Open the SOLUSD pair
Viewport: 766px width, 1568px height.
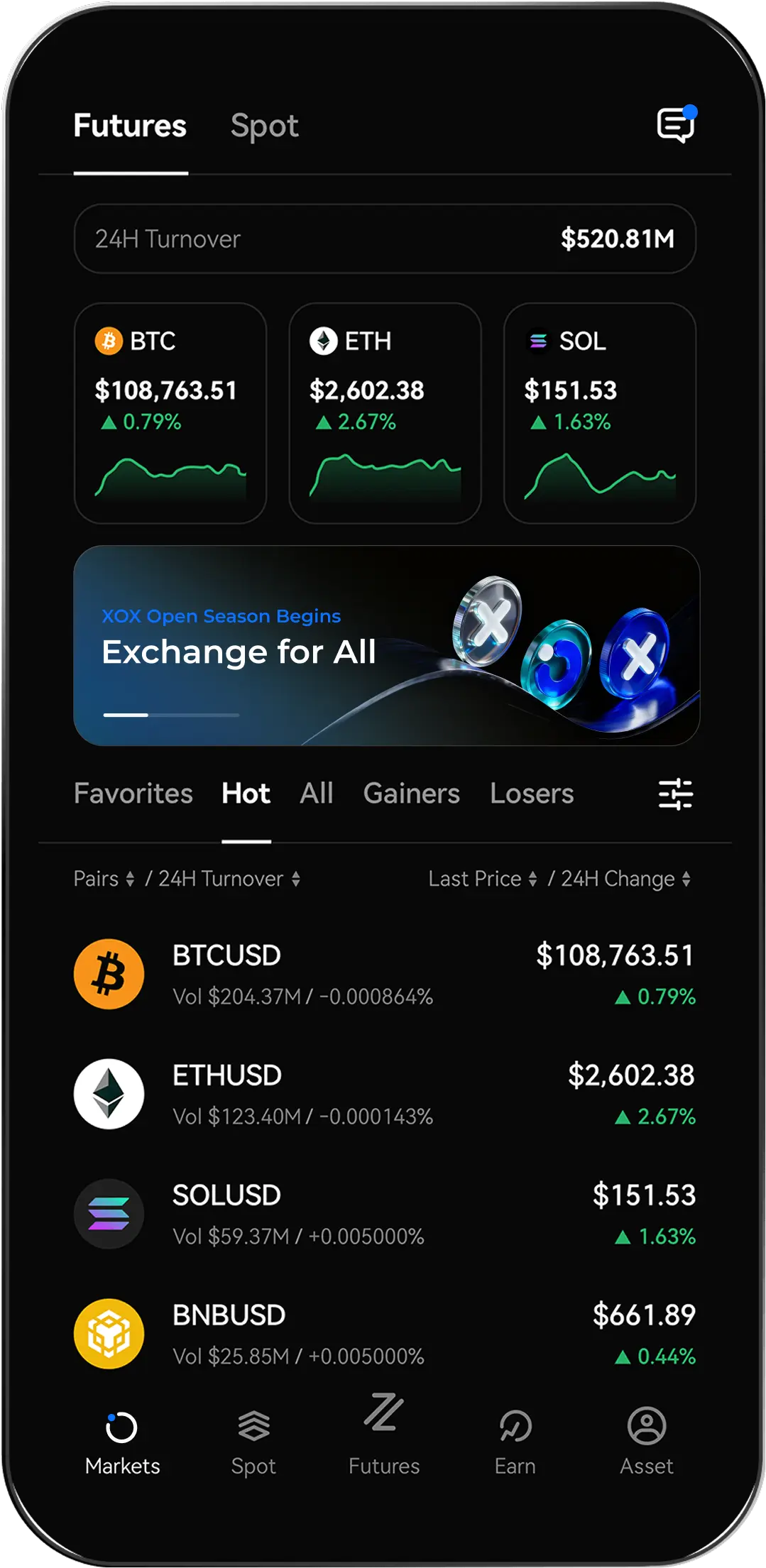point(383,1214)
